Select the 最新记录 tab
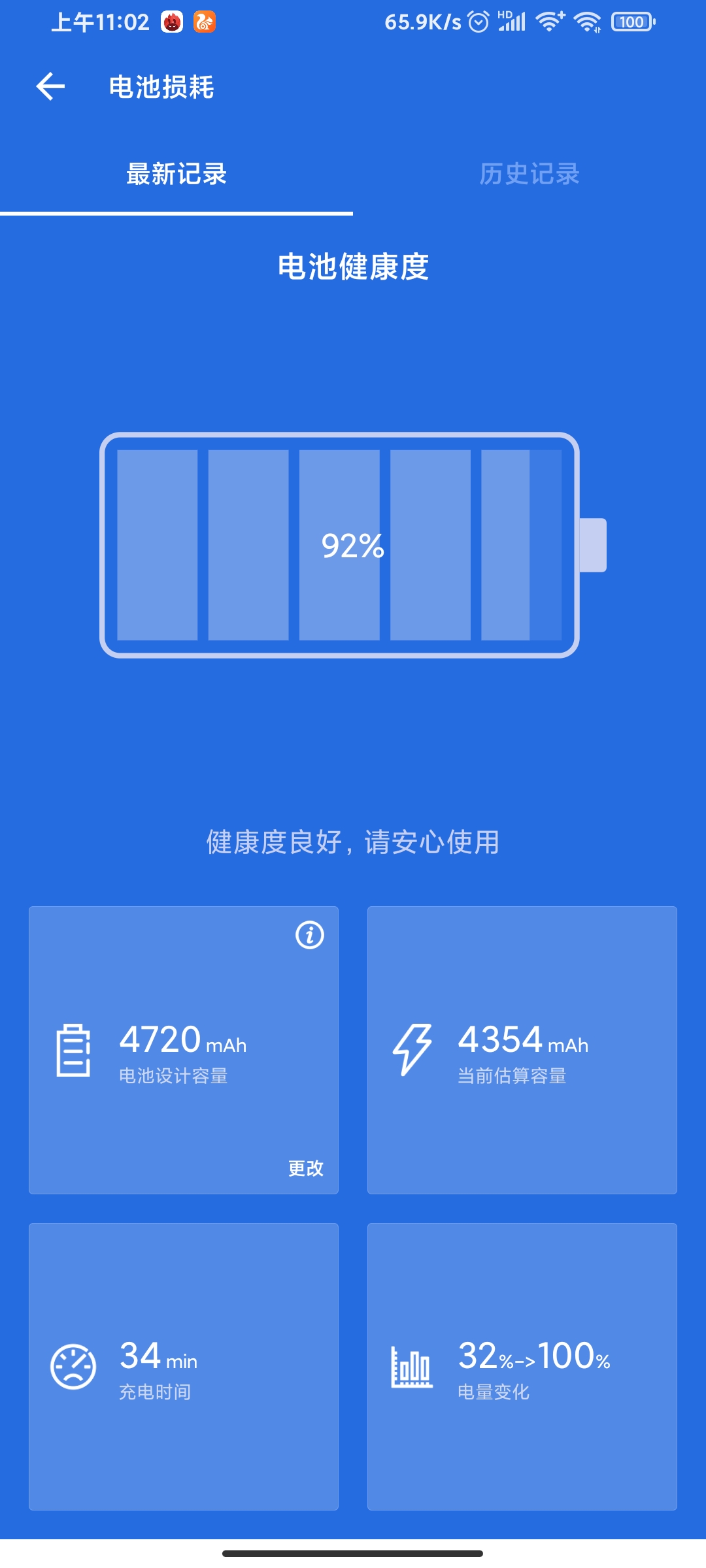Screen dimensions: 706x1568 (176, 174)
